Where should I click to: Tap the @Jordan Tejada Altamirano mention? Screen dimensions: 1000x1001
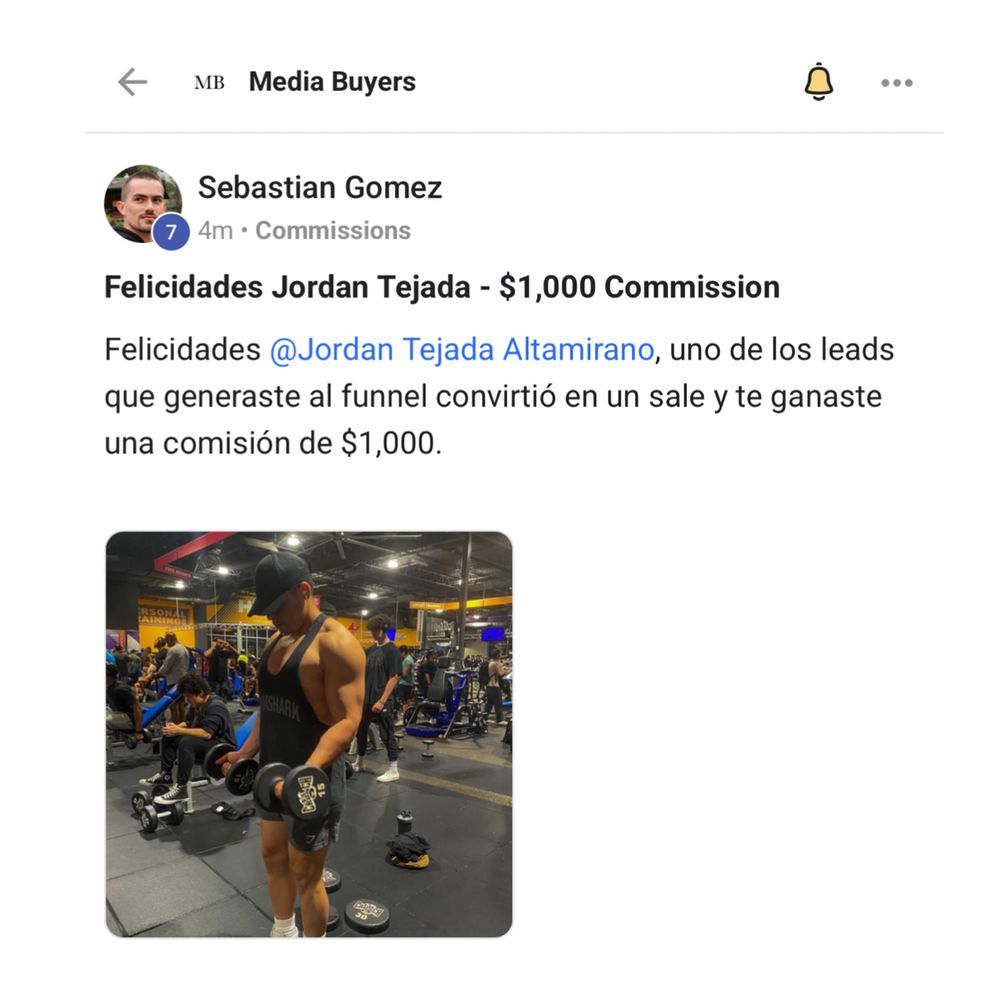tap(461, 350)
